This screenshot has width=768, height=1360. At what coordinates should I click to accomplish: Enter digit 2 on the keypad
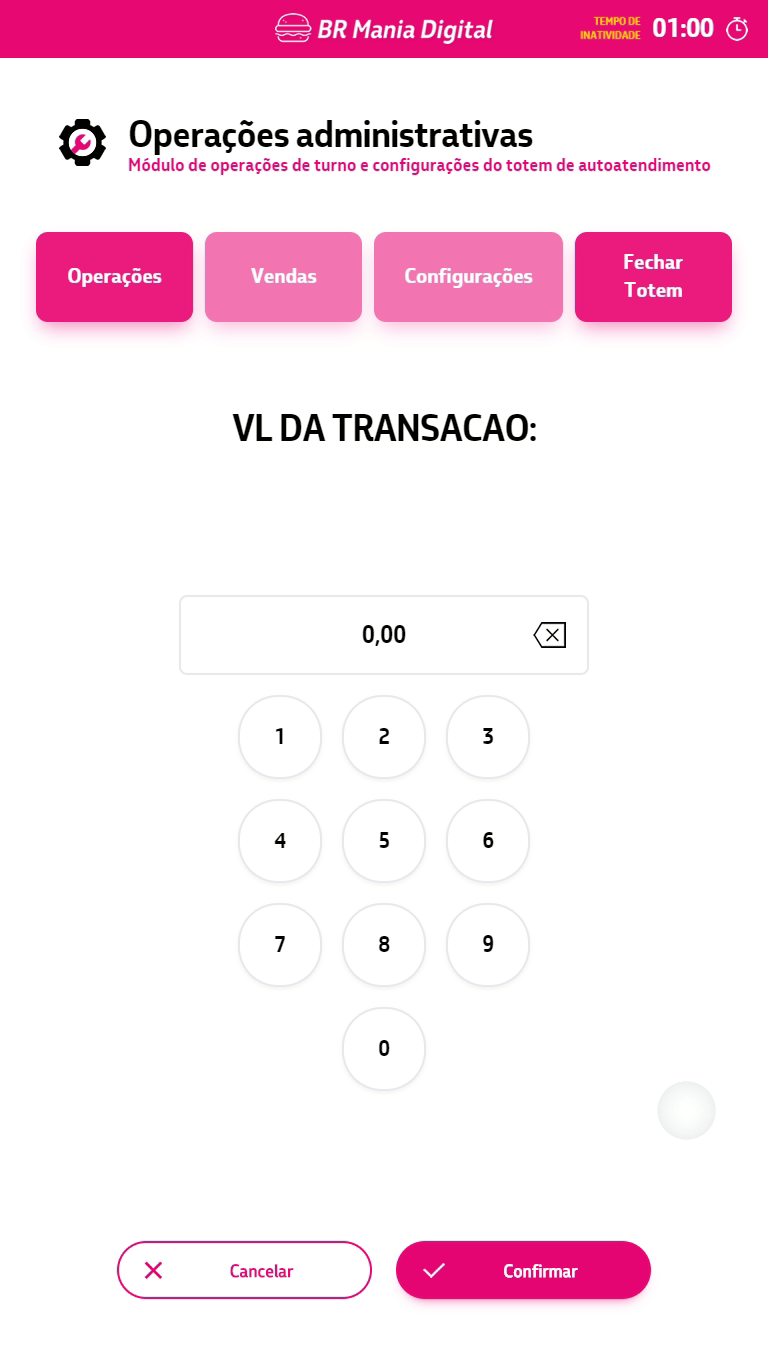pyautogui.click(x=384, y=737)
